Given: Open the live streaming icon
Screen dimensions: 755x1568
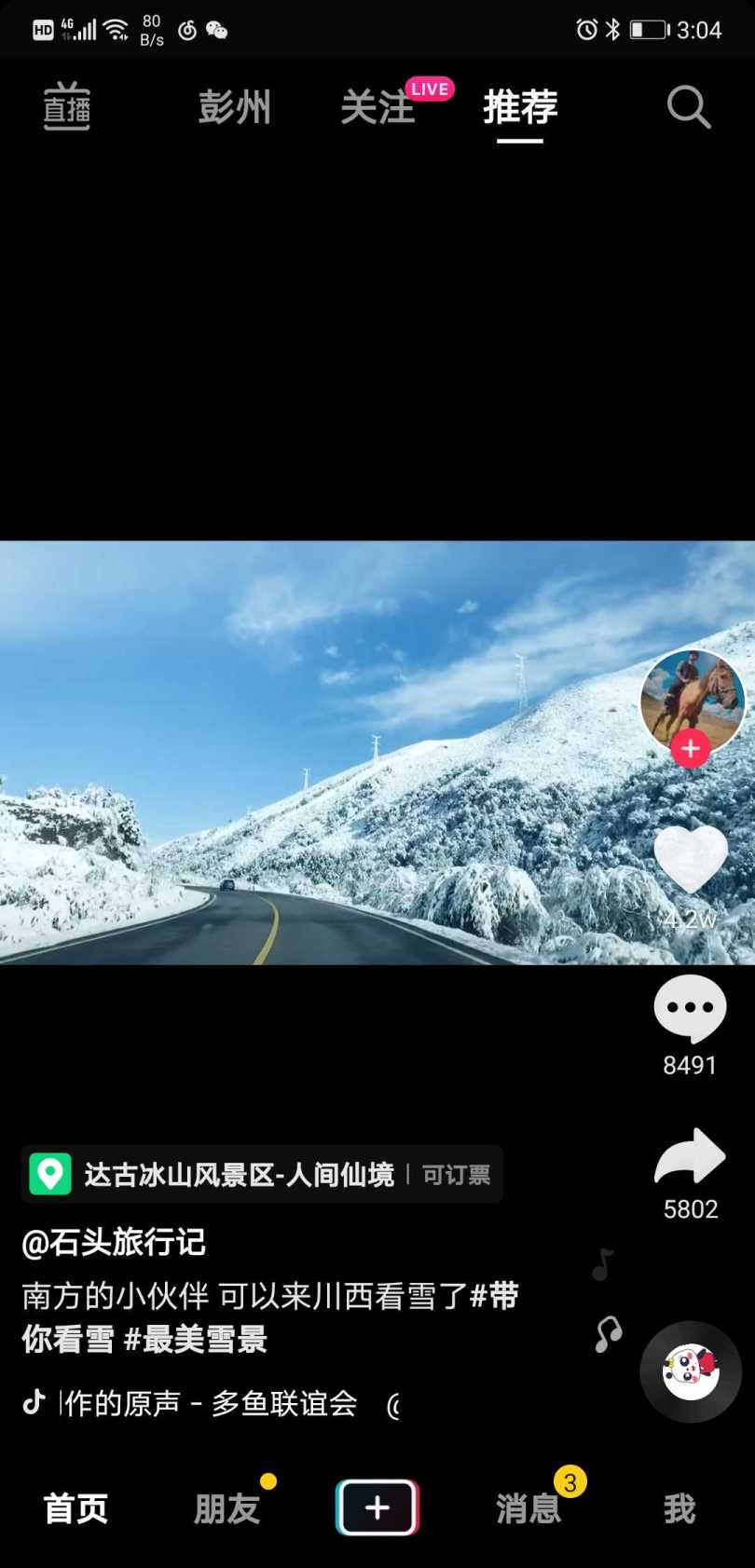Looking at the screenshot, I should click(x=66, y=107).
